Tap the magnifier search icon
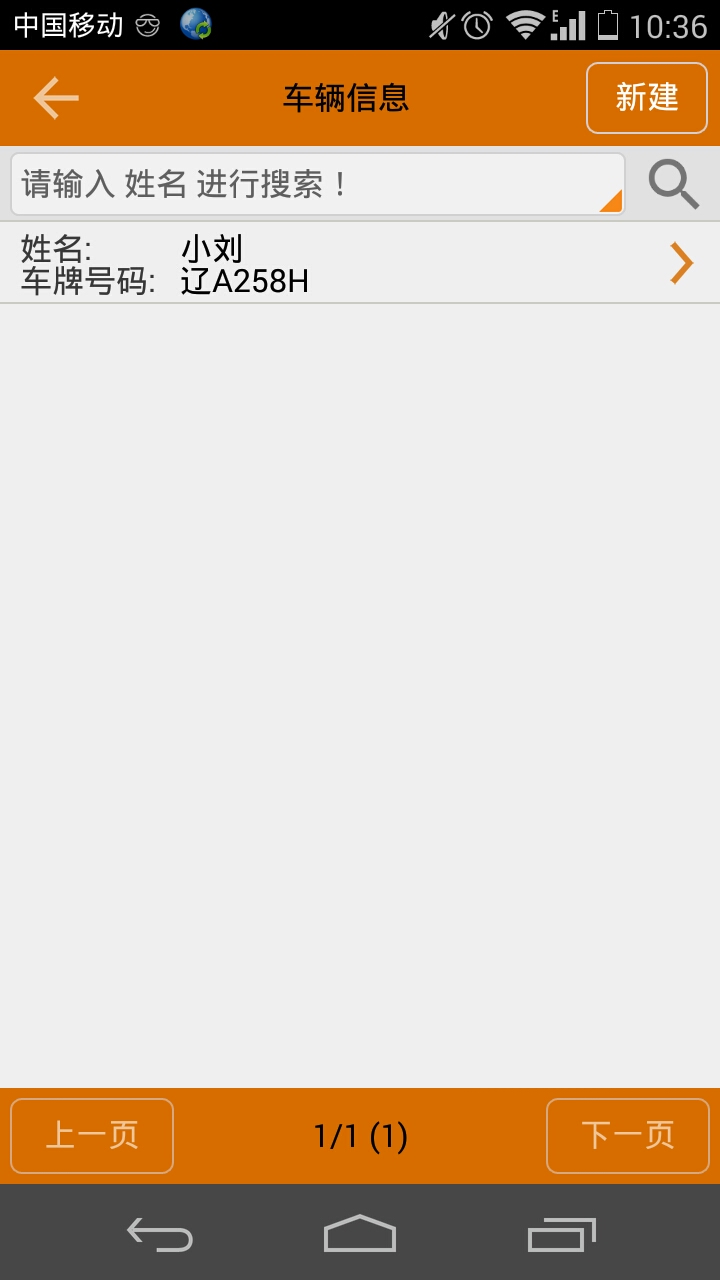 (673, 184)
